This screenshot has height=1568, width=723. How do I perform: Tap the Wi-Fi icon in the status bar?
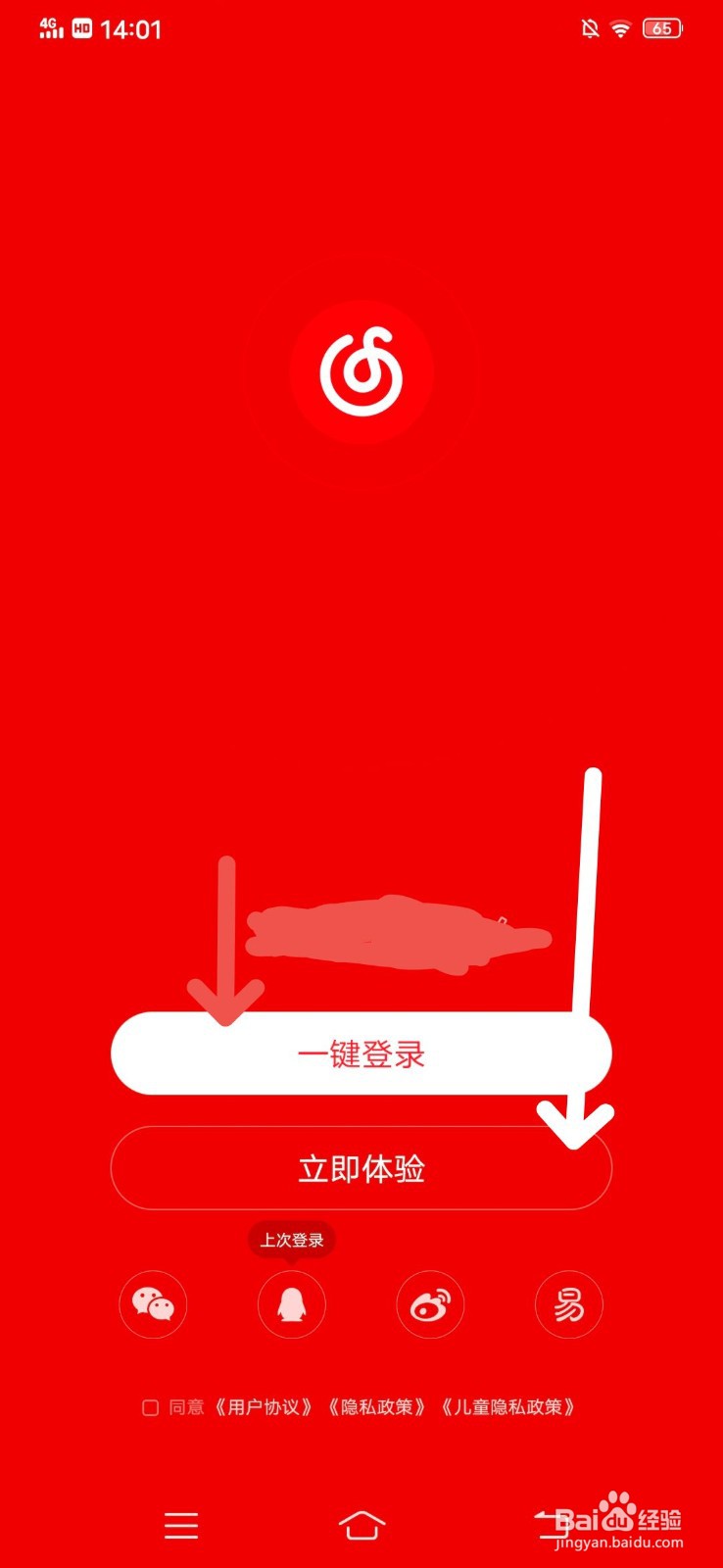click(x=620, y=28)
